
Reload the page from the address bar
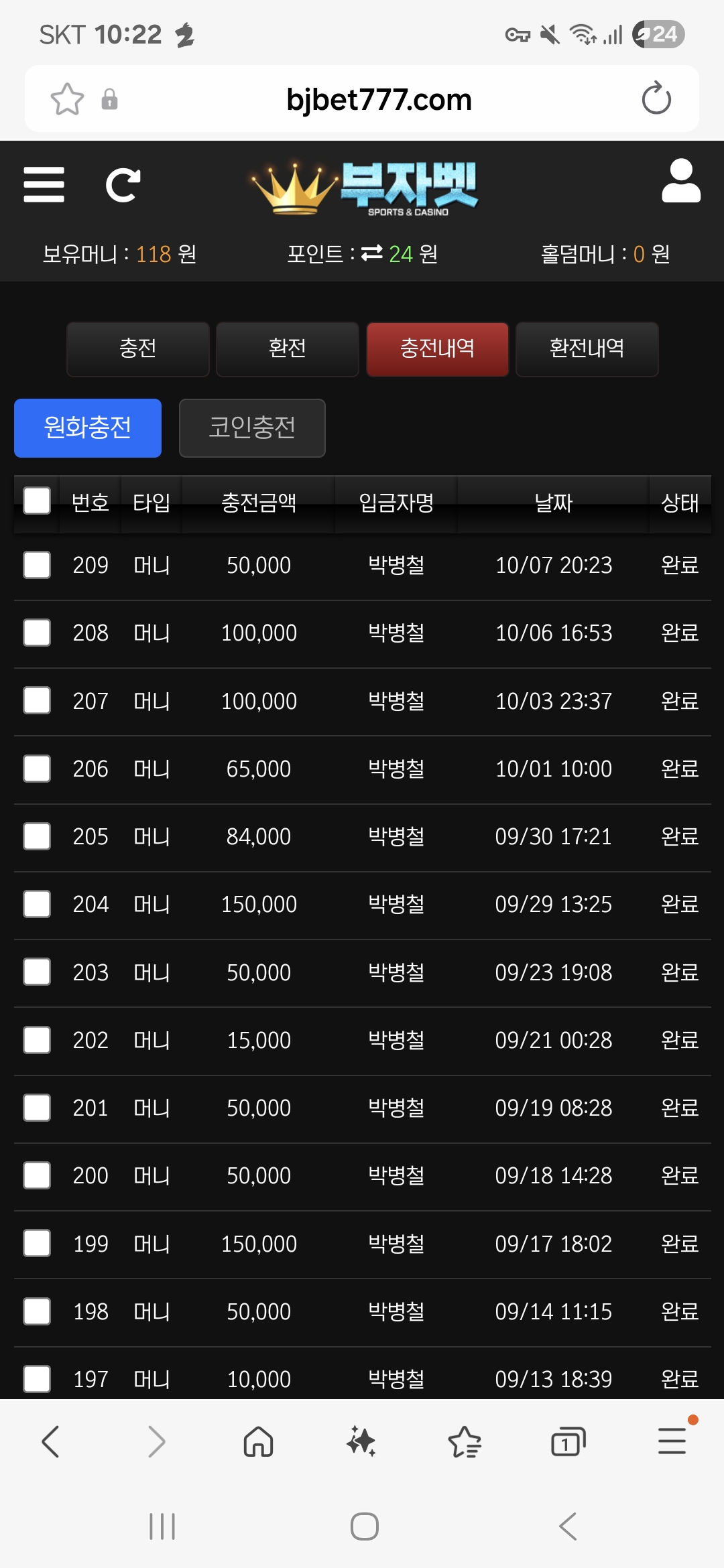[656, 99]
